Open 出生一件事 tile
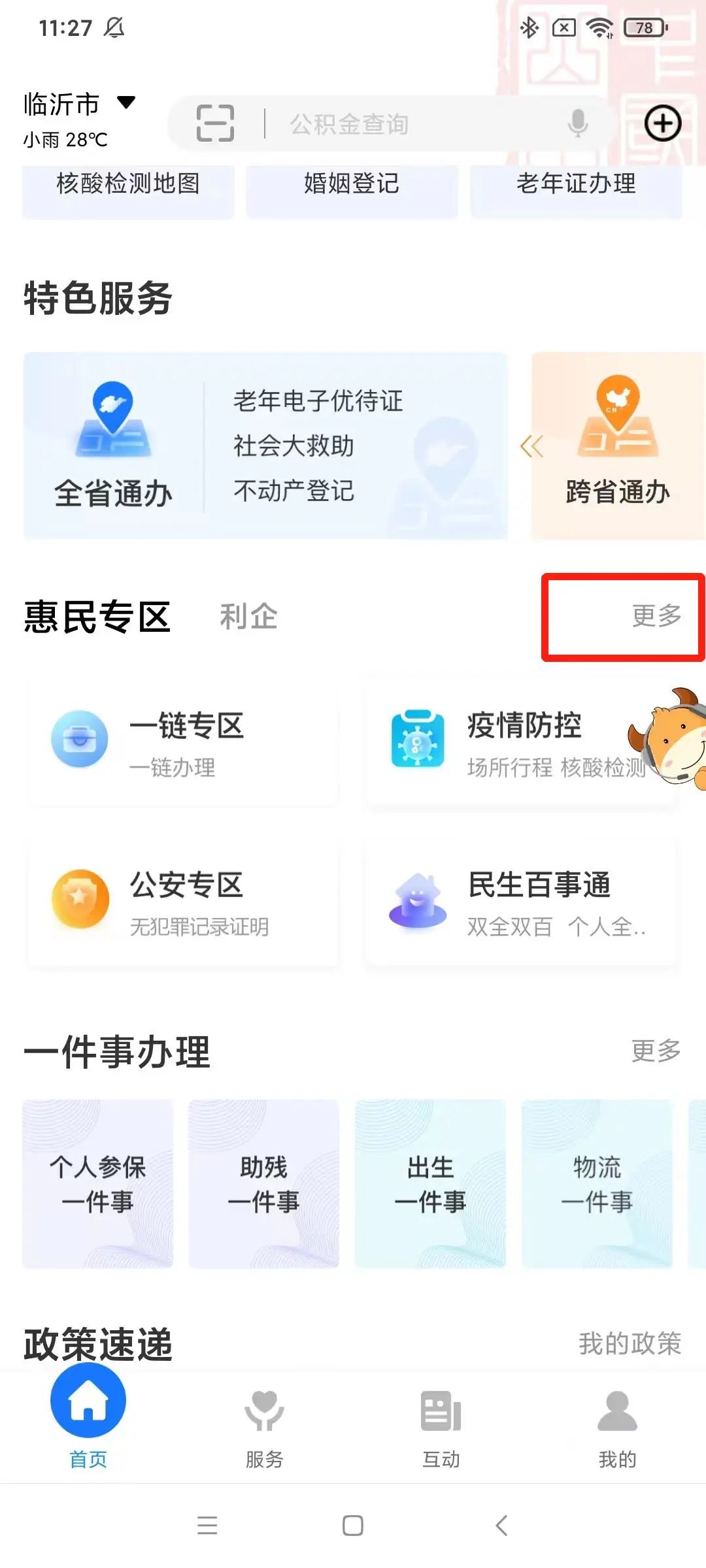 [430, 1184]
